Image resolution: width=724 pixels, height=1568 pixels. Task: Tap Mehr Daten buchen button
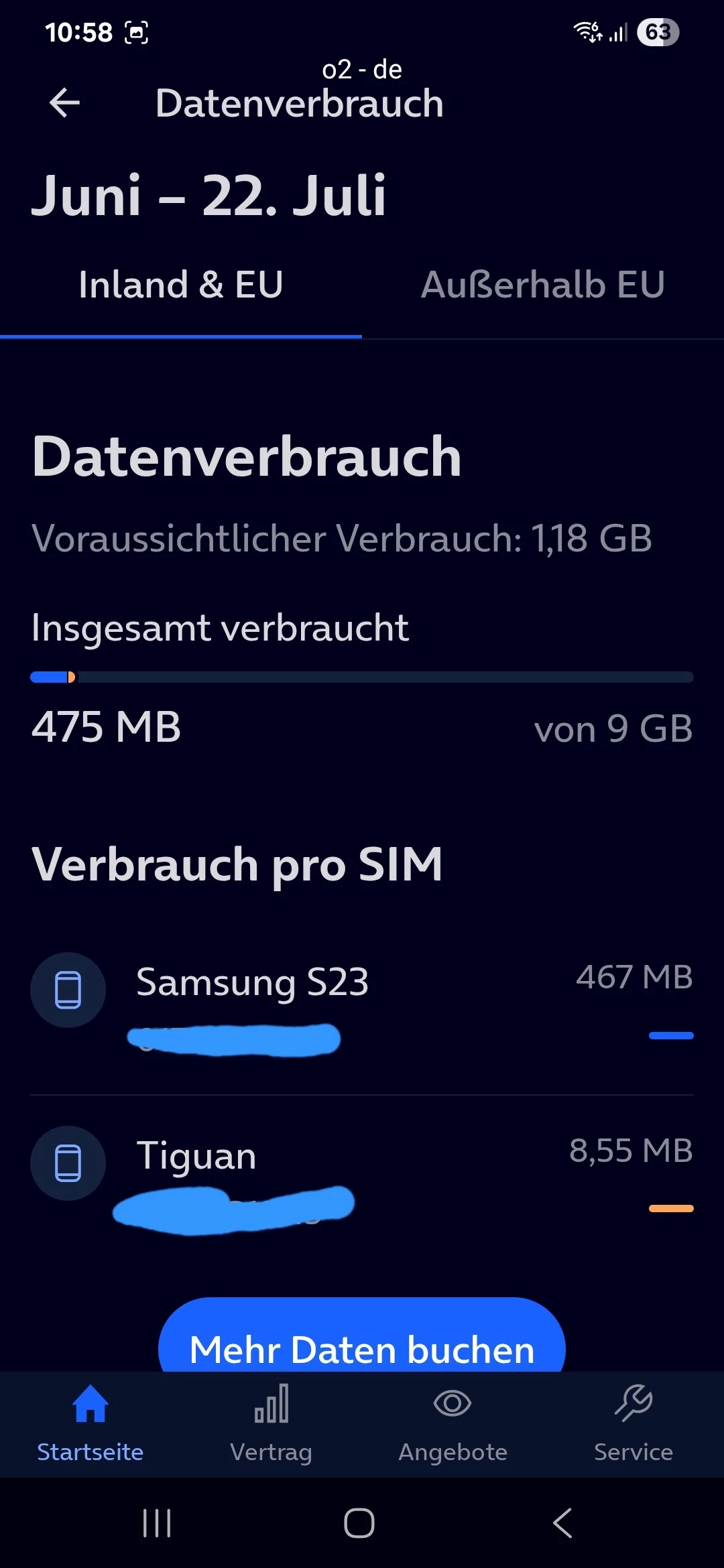(x=362, y=1335)
